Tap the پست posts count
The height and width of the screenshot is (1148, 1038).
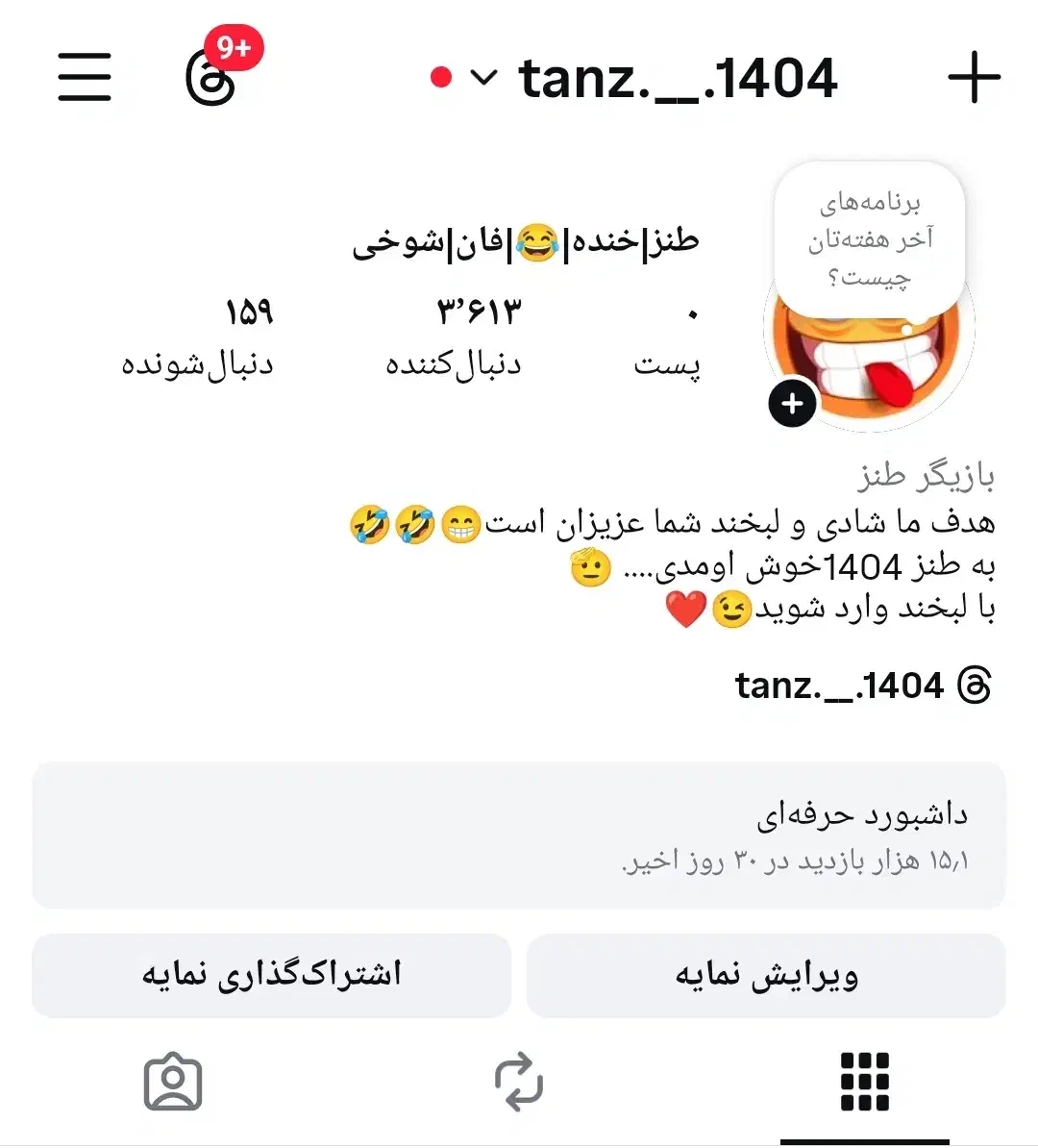click(668, 335)
